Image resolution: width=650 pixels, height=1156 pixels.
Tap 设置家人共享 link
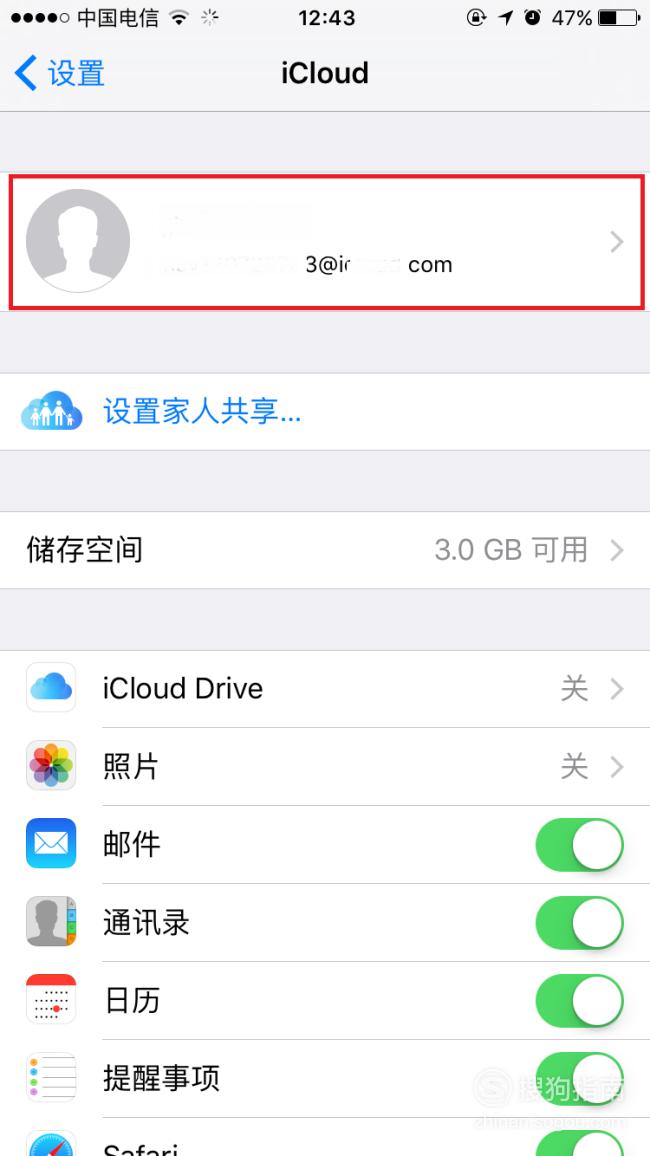(x=202, y=412)
